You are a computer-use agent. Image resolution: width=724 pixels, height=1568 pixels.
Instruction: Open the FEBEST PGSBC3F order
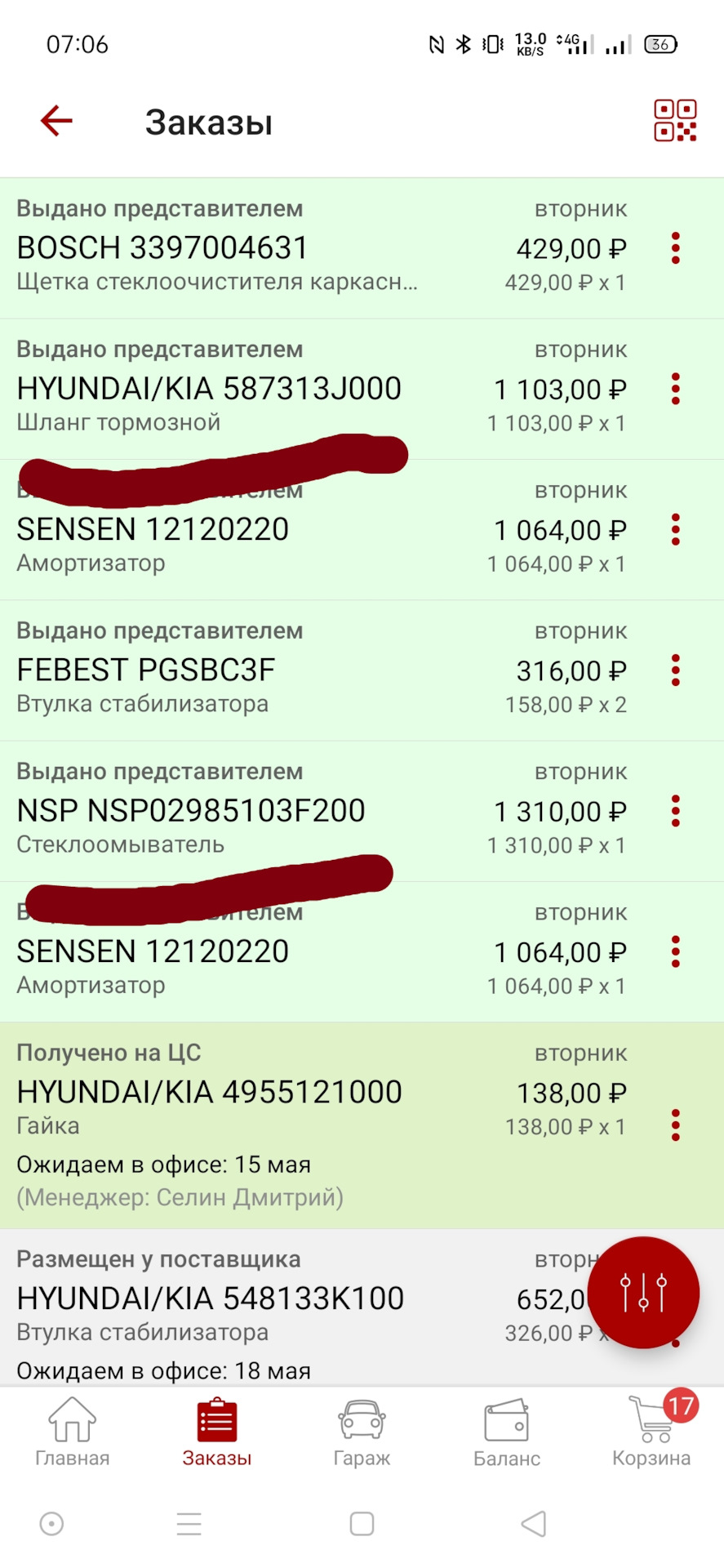245,670
